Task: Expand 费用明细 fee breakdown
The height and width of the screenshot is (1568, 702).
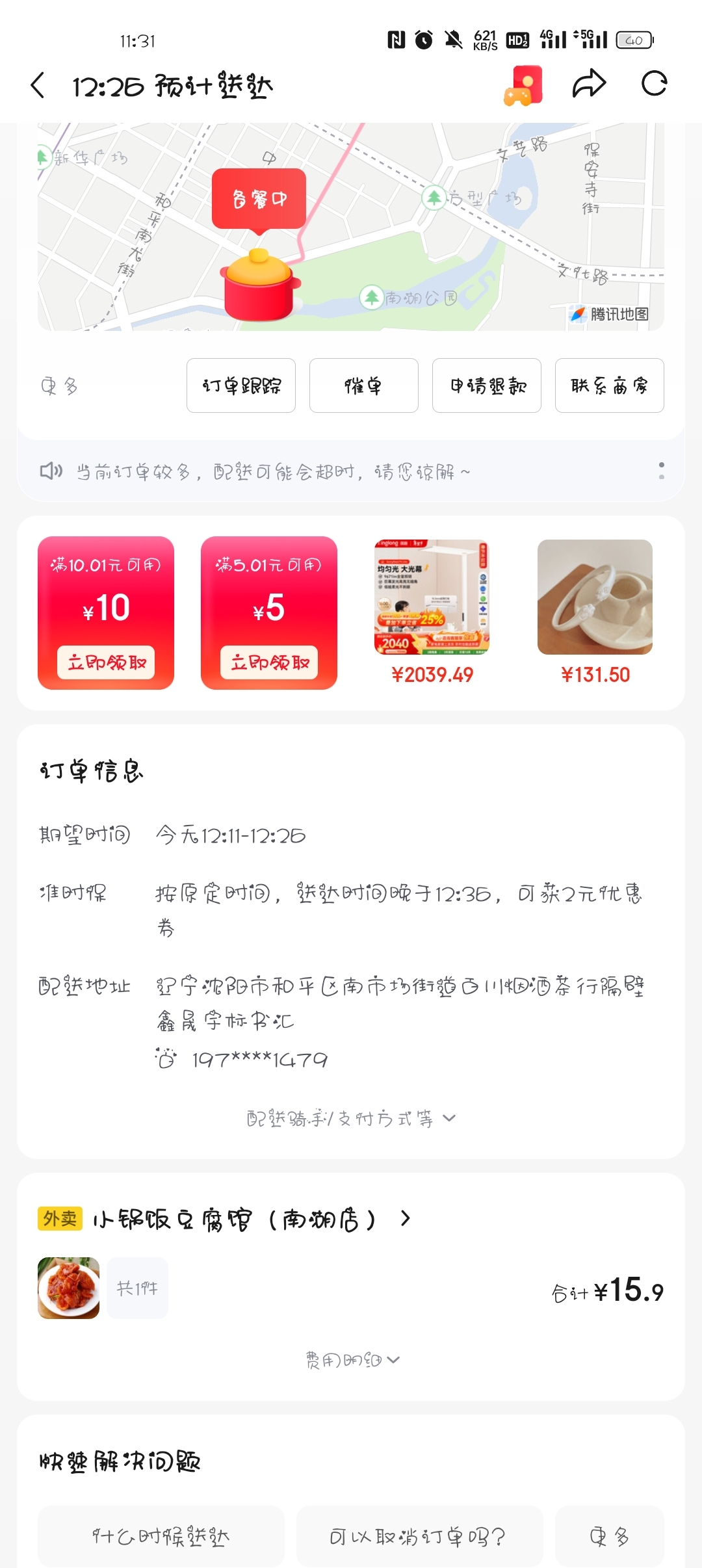Action: click(x=351, y=1359)
